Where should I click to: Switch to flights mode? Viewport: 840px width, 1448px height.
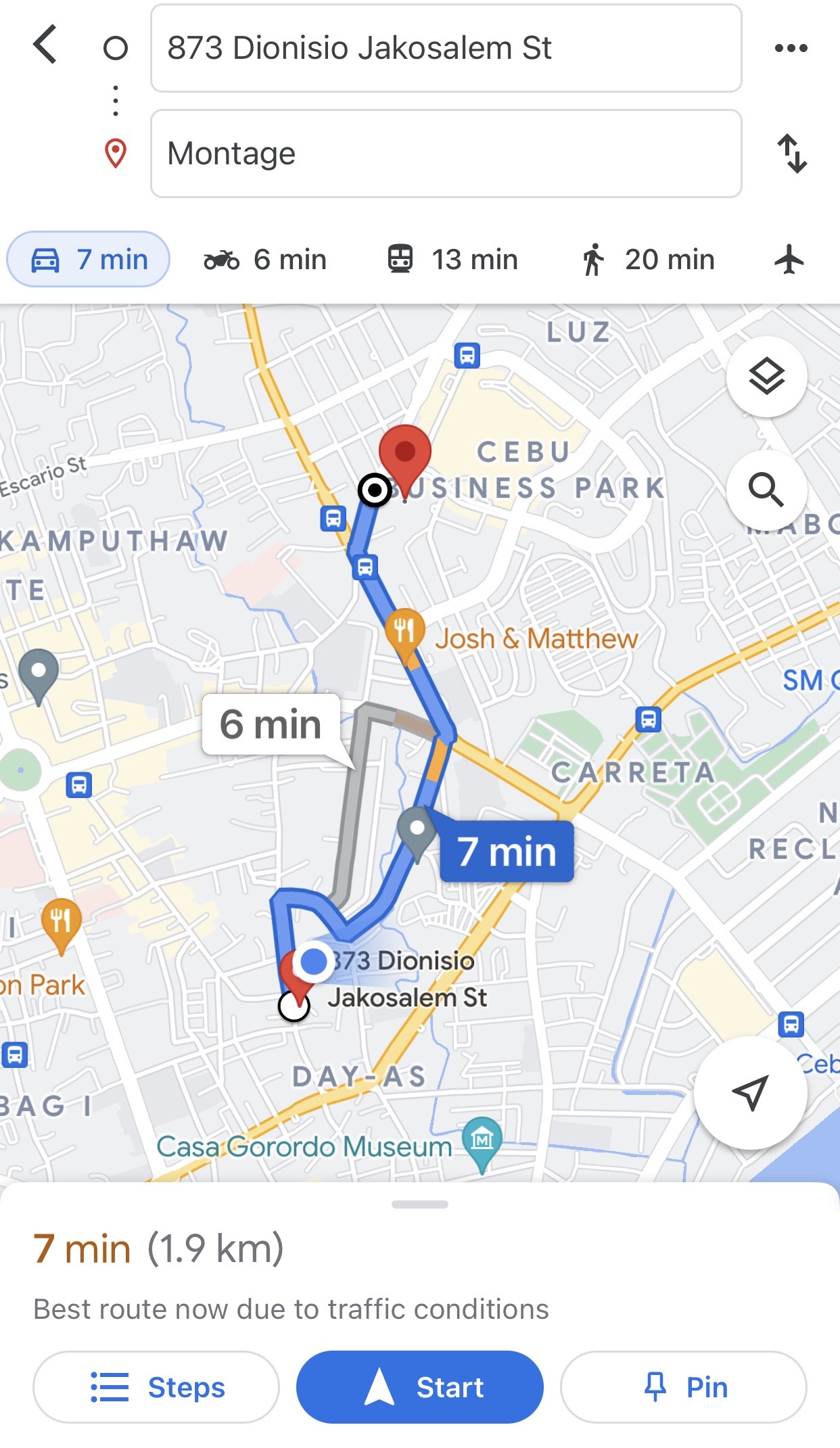789,260
